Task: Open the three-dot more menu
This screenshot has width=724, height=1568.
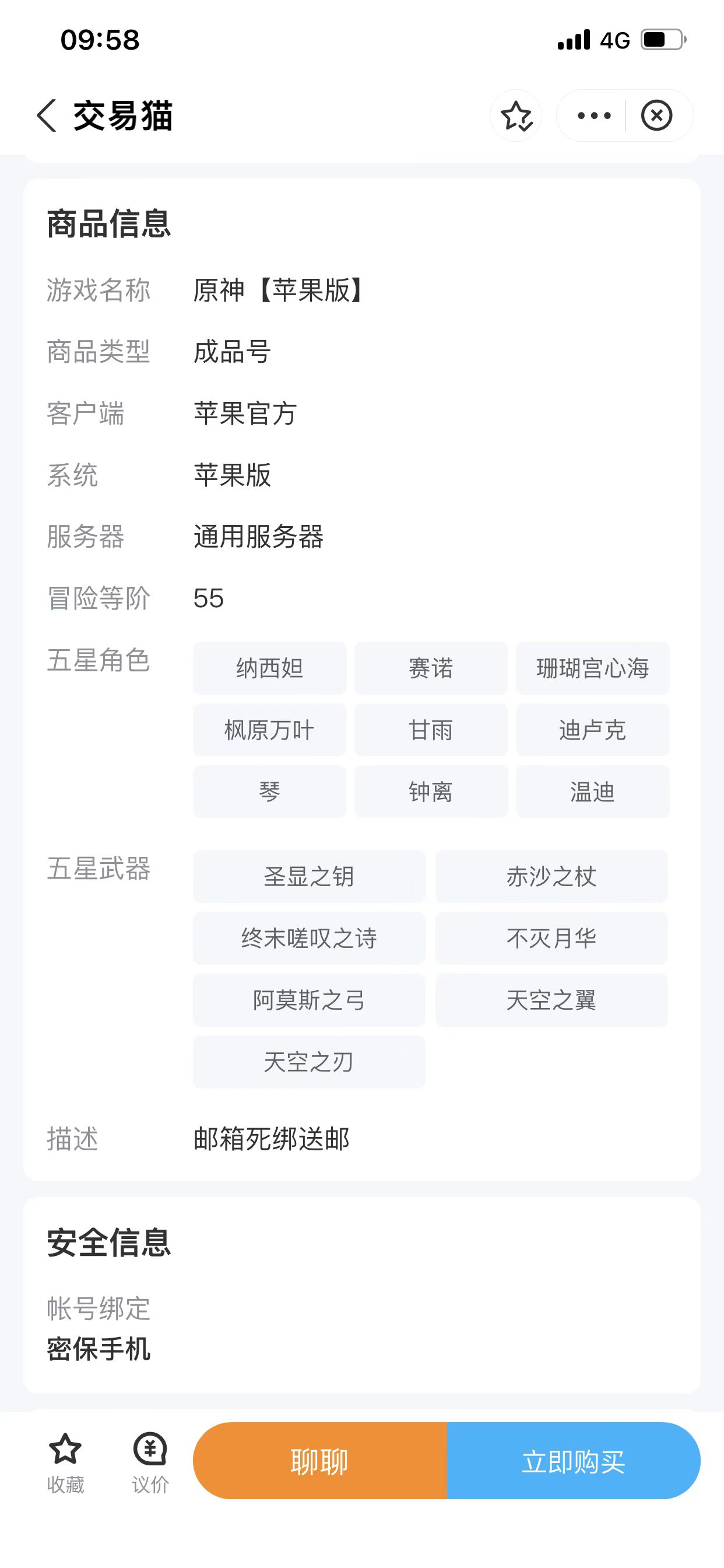Action: click(x=594, y=116)
